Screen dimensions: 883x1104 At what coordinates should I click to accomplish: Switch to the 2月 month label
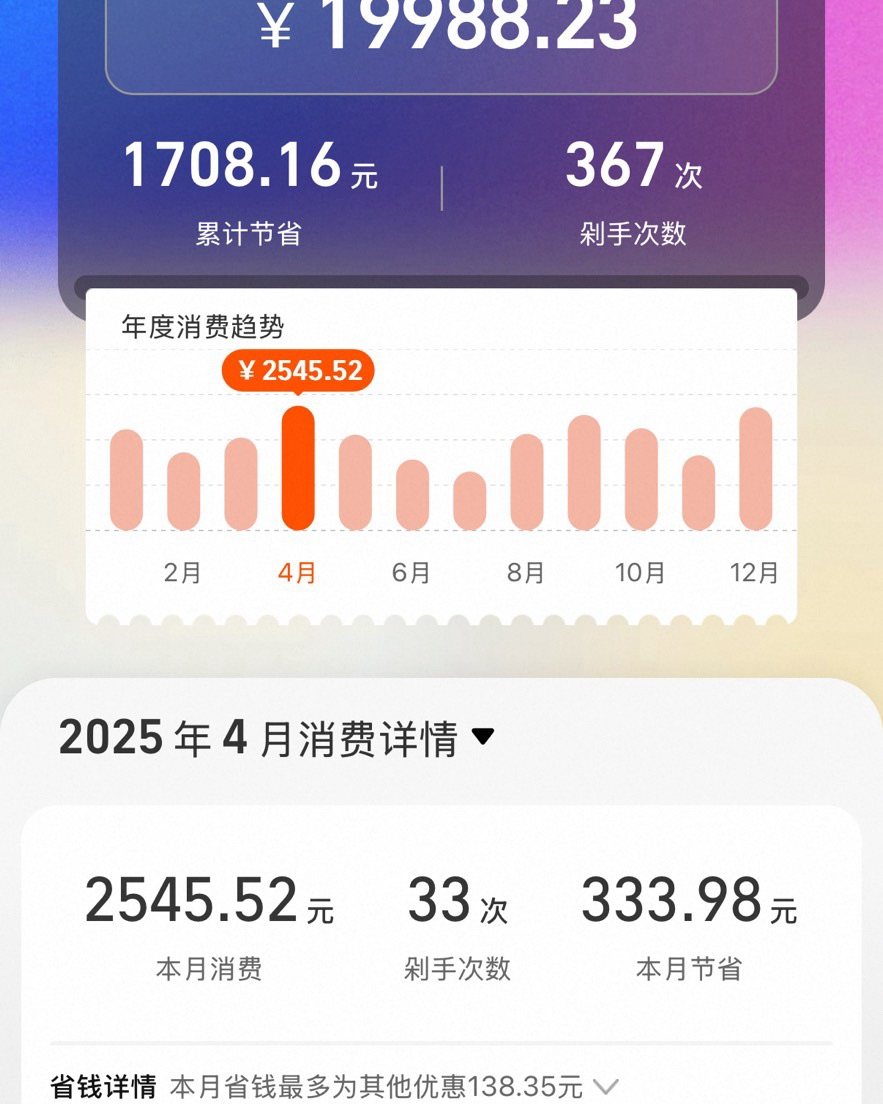tap(183, 573)
